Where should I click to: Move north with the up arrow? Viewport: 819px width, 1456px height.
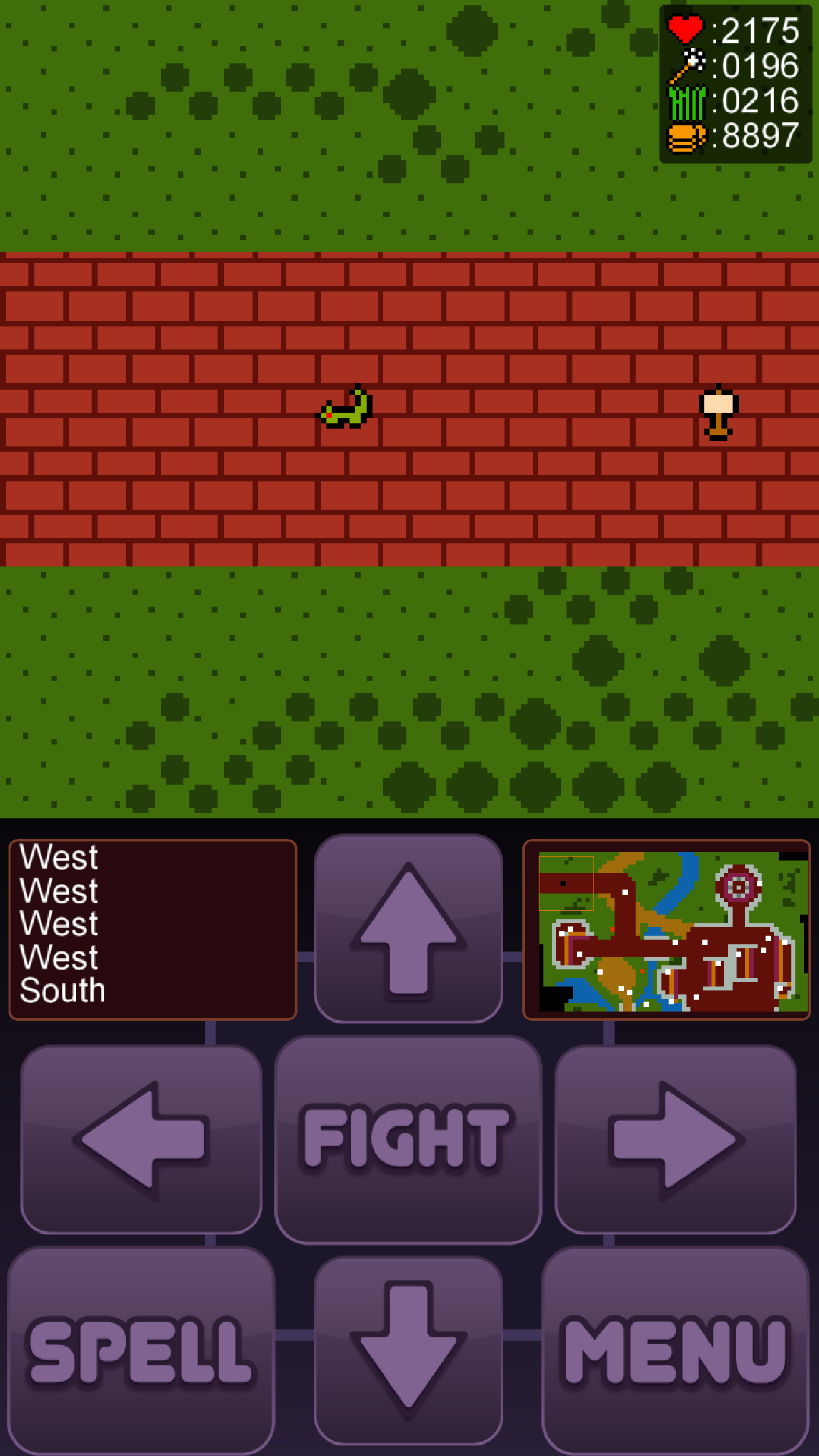tap(408, 928)
